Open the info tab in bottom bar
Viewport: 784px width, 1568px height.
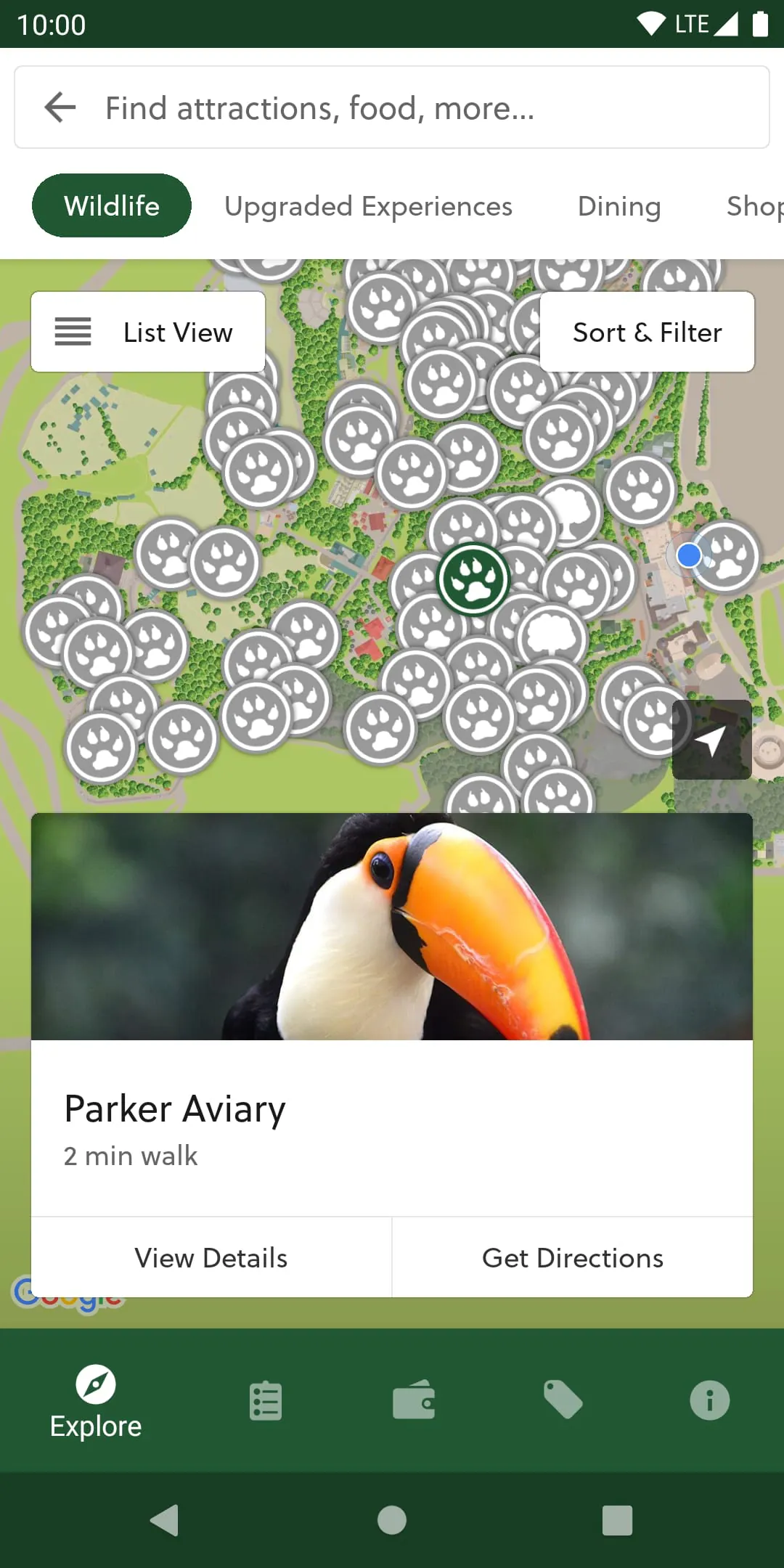click(x=709, y=1401)
